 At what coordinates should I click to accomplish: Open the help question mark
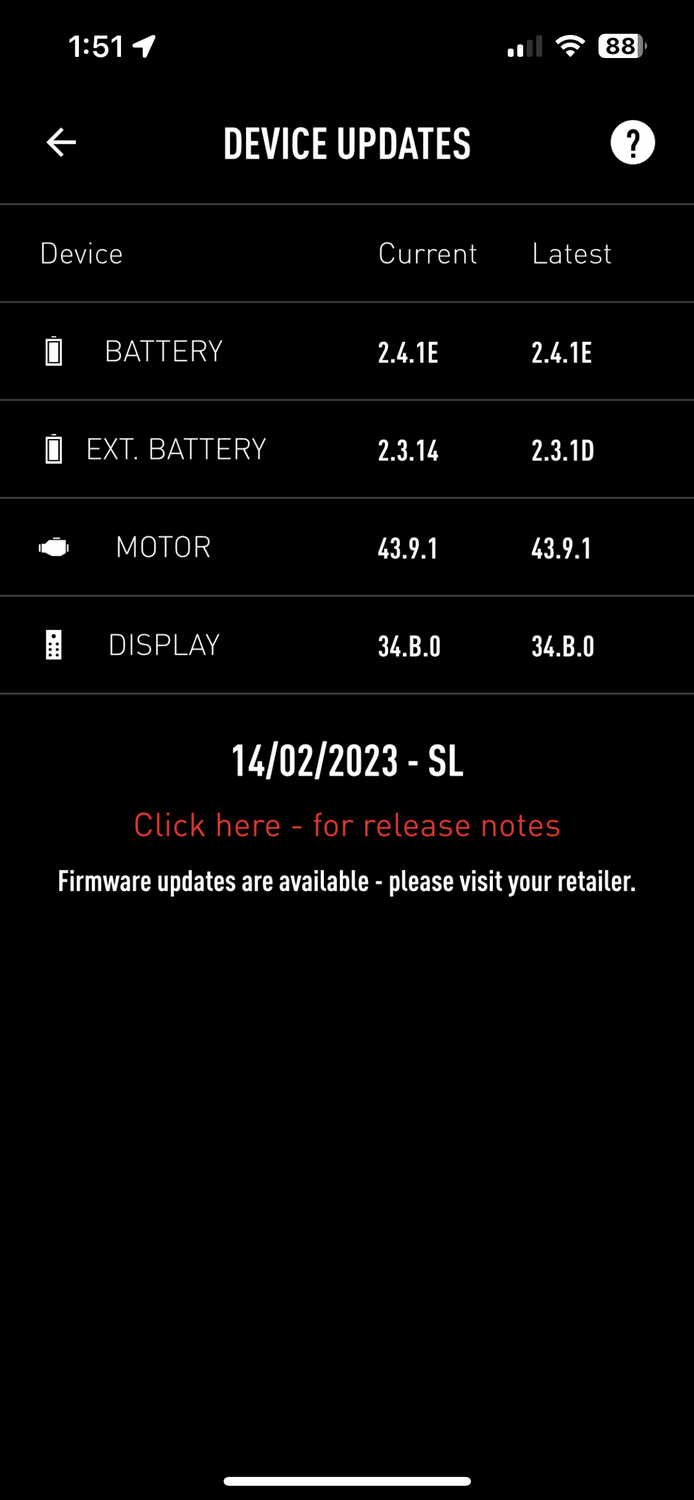(632, 143)
